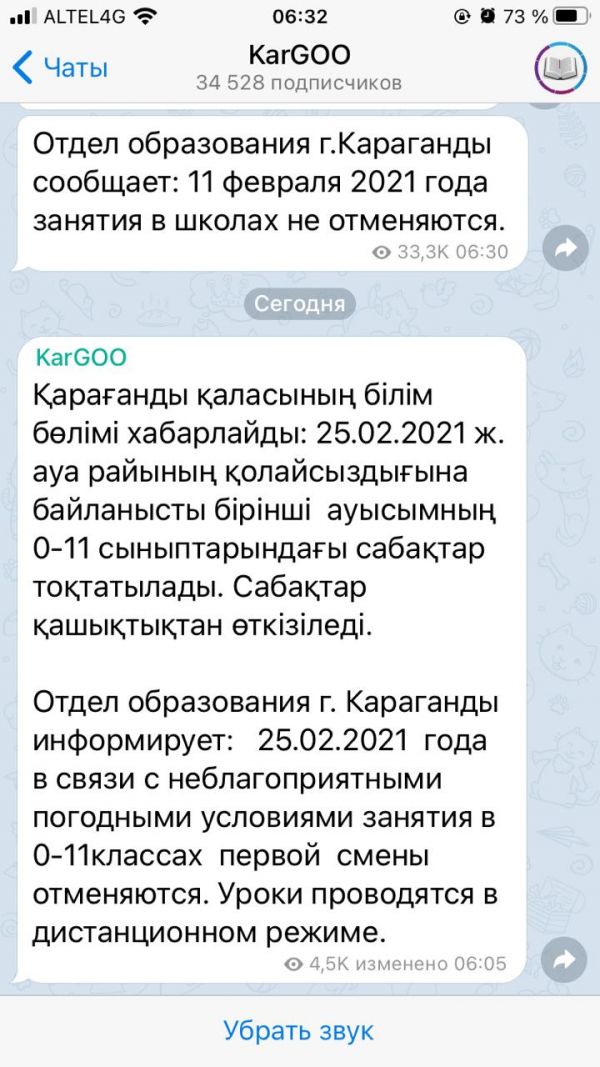This screenshot has width=600, height=1067.
Task: Go back to Чаты list
Action: pyautogui.click(x=60, y=68)
